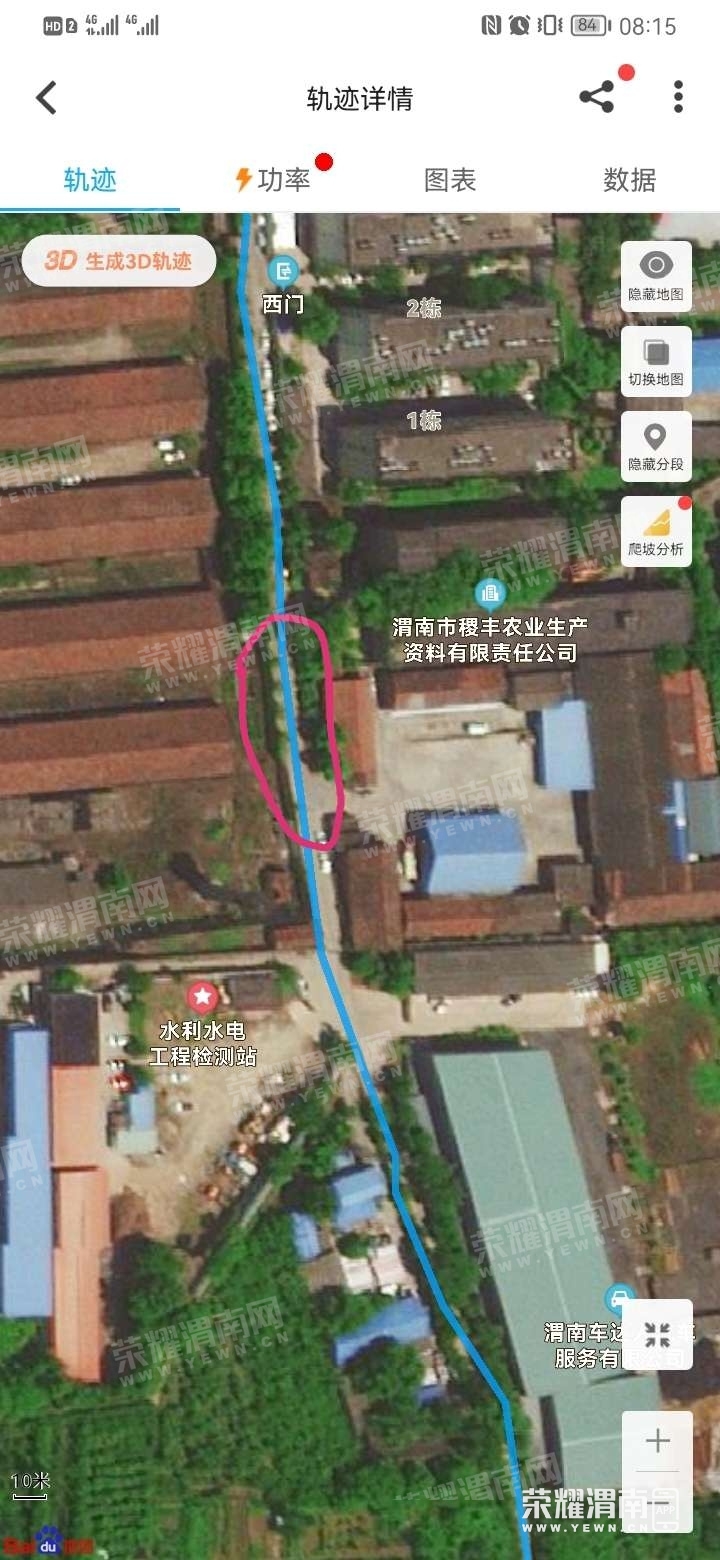Generate the 3D track
This screenshot has width=720, height=1560.
(118, 261)
